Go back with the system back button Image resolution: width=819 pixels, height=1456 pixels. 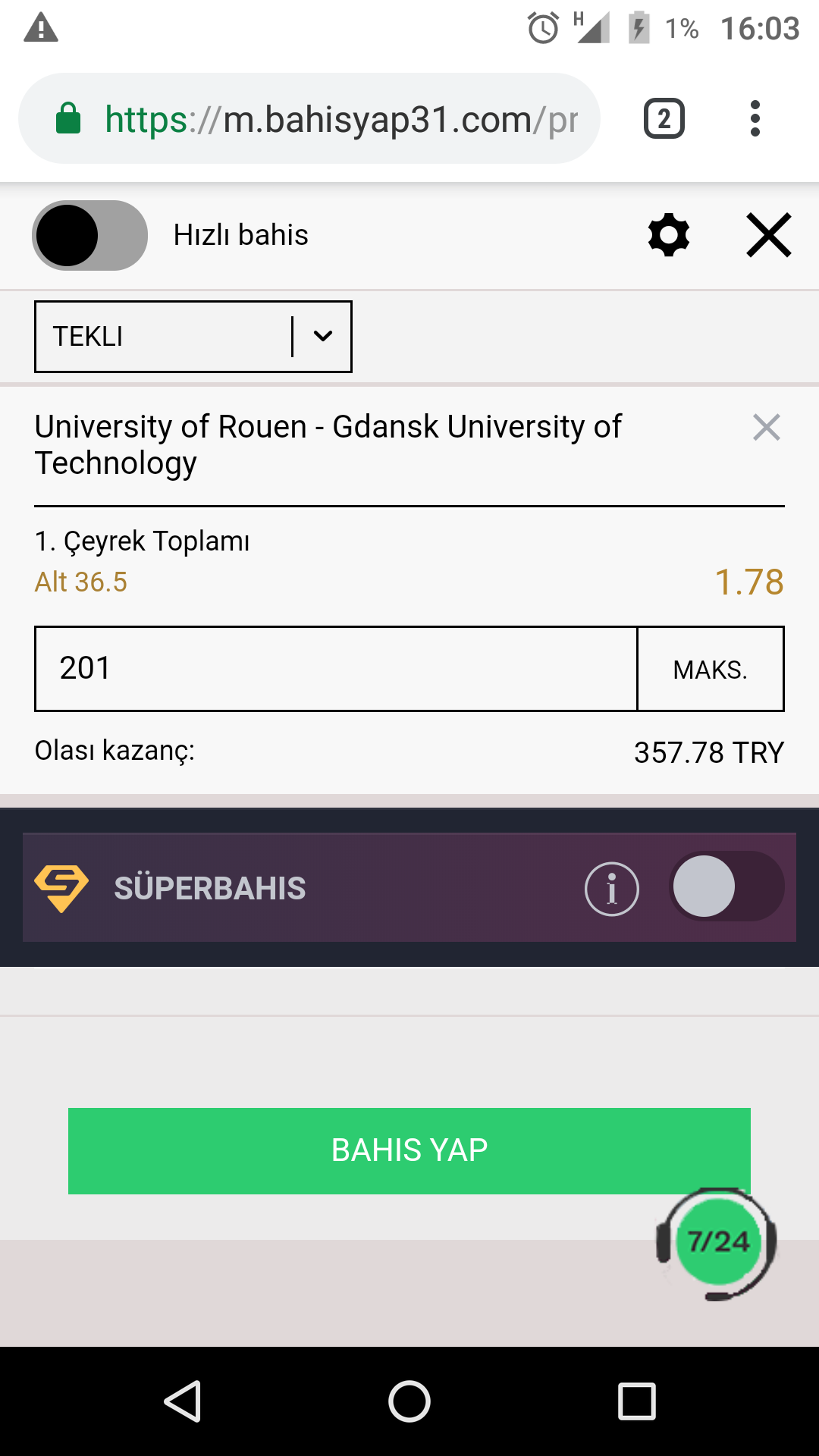tap(183, 1401)
